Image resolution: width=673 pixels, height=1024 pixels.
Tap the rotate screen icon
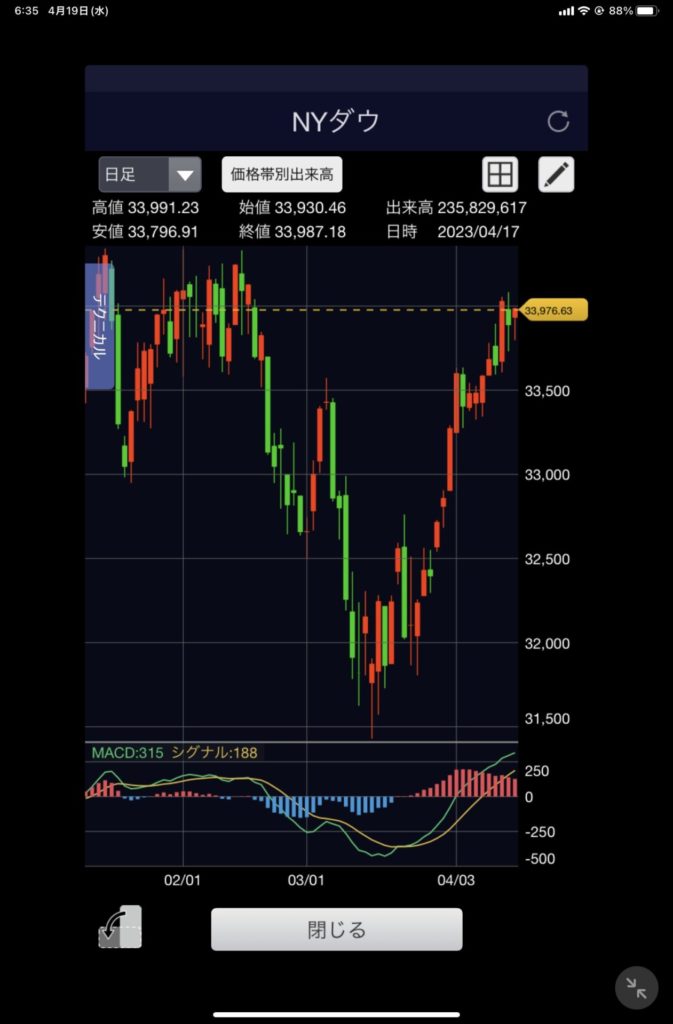tap(121, 927)
